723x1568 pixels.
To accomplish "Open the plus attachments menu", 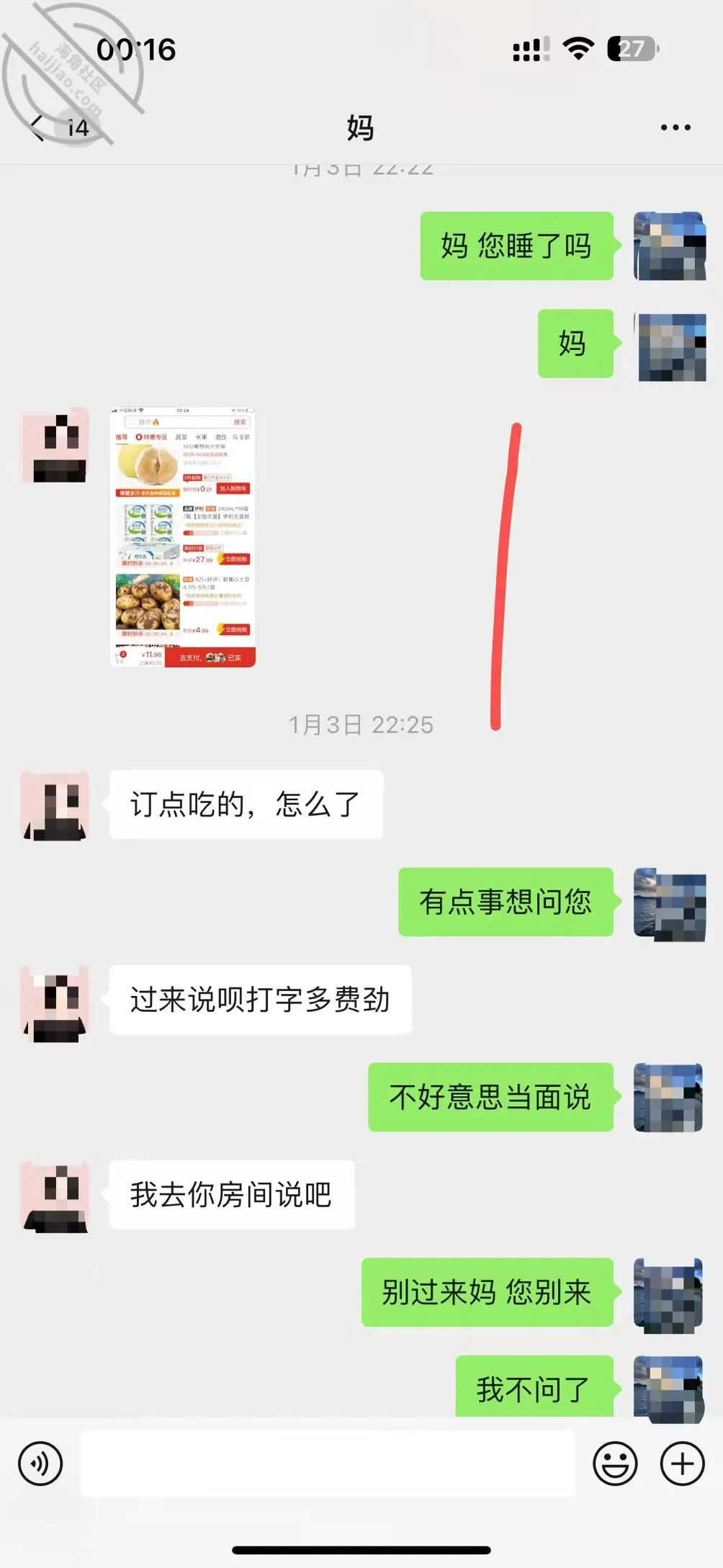I will 682,1464.
